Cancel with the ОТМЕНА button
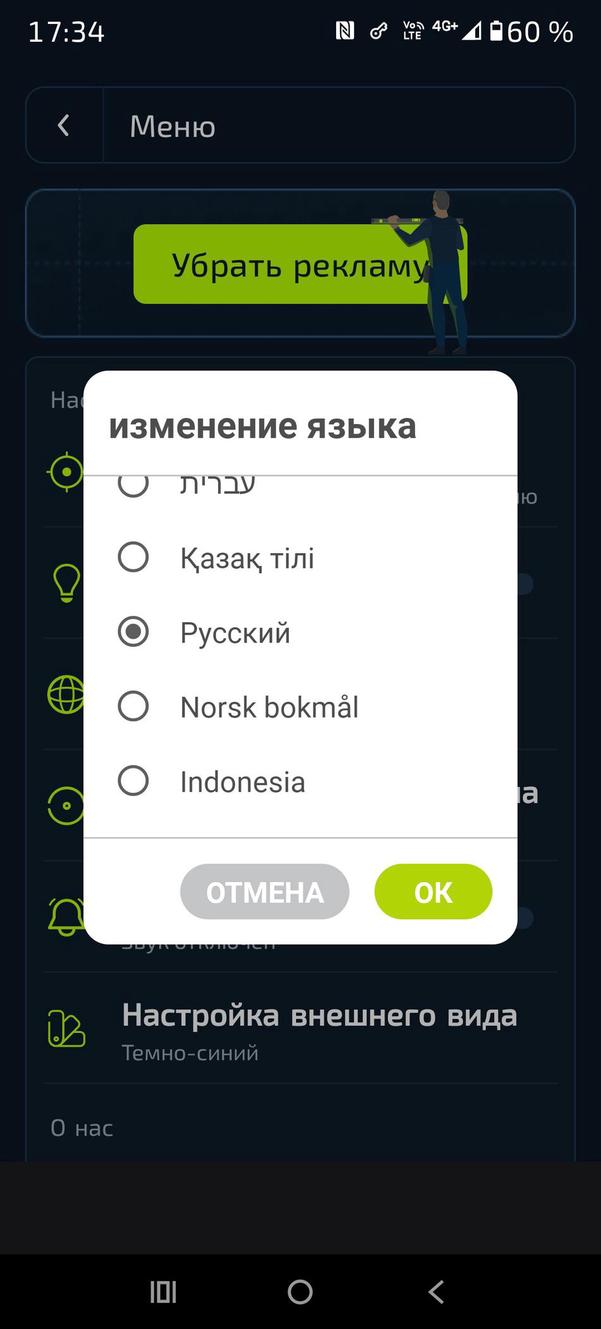Image resolution: width=601 pixels, height=1329 pixels. (x=265, y=892)
